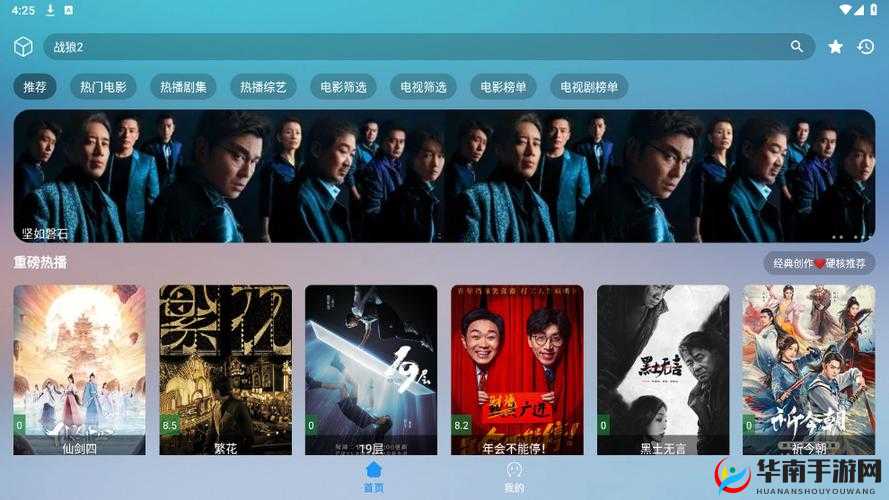
Task: Switch to the 我的 tab
Action: (x=514, y=476)
